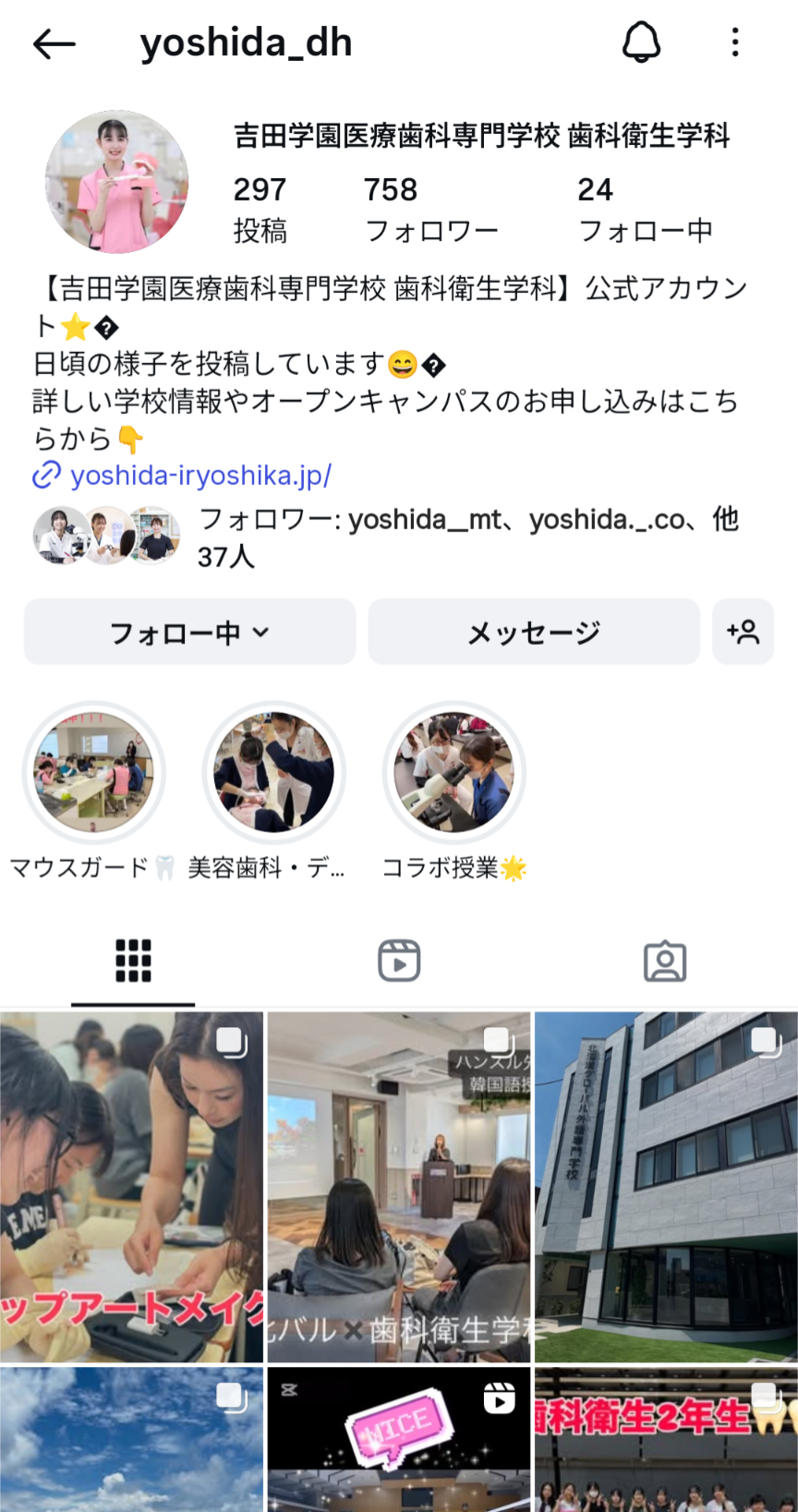Image resolution: width=798 pixels, height=1512 pixels.
Task: Switch to the posts grid tab
Action: coord(133,962)
